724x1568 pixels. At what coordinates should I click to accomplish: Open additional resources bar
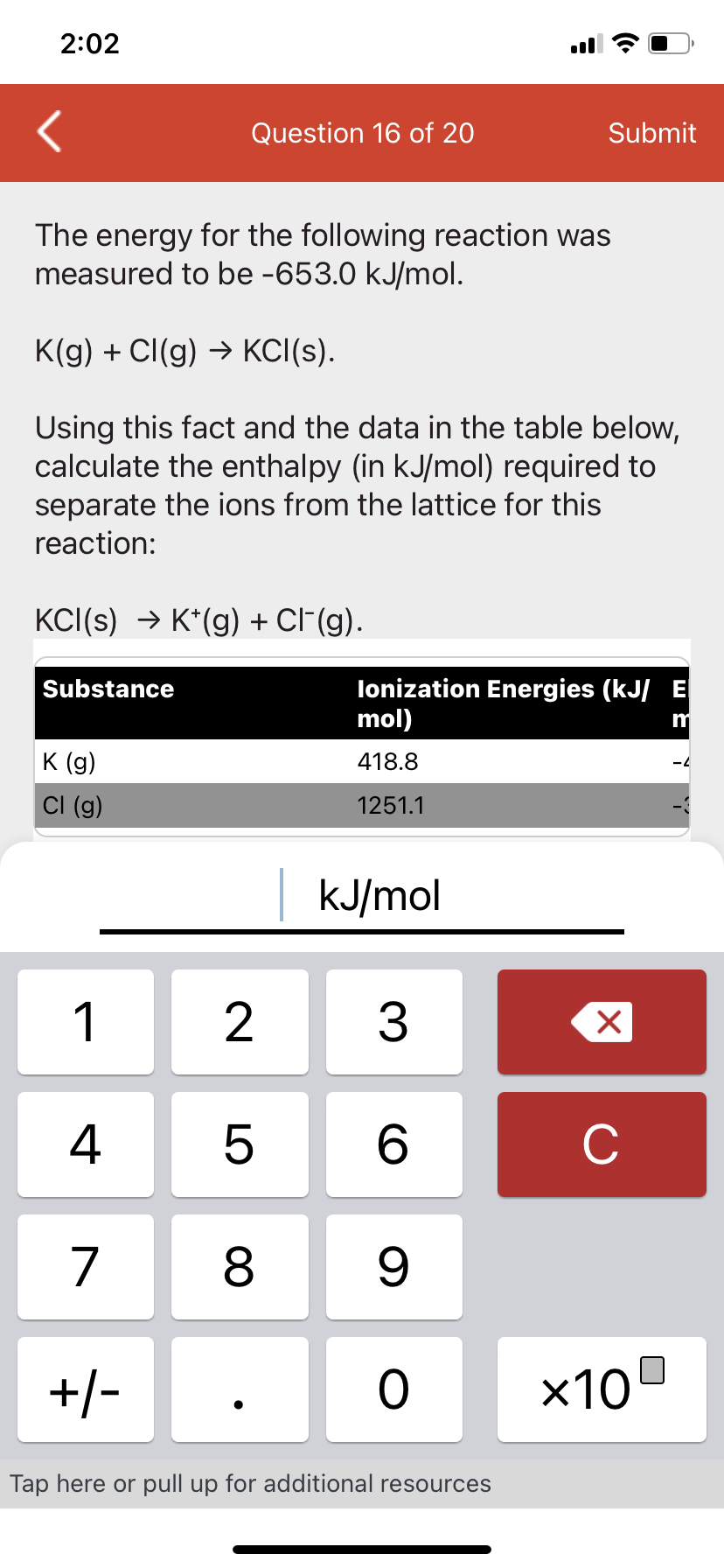click(250, 1483)
